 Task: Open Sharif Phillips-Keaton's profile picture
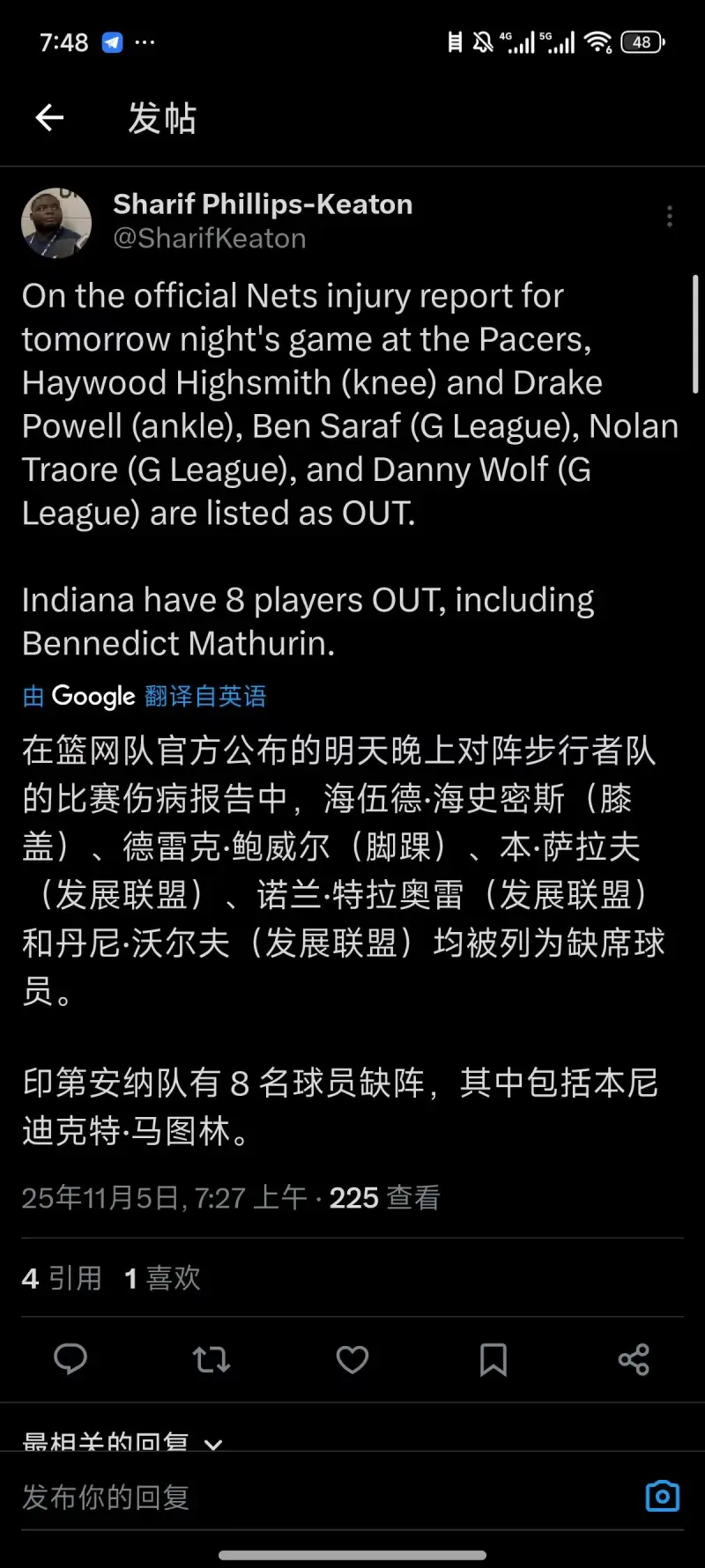pyautogui.click(x=56, y=223)
